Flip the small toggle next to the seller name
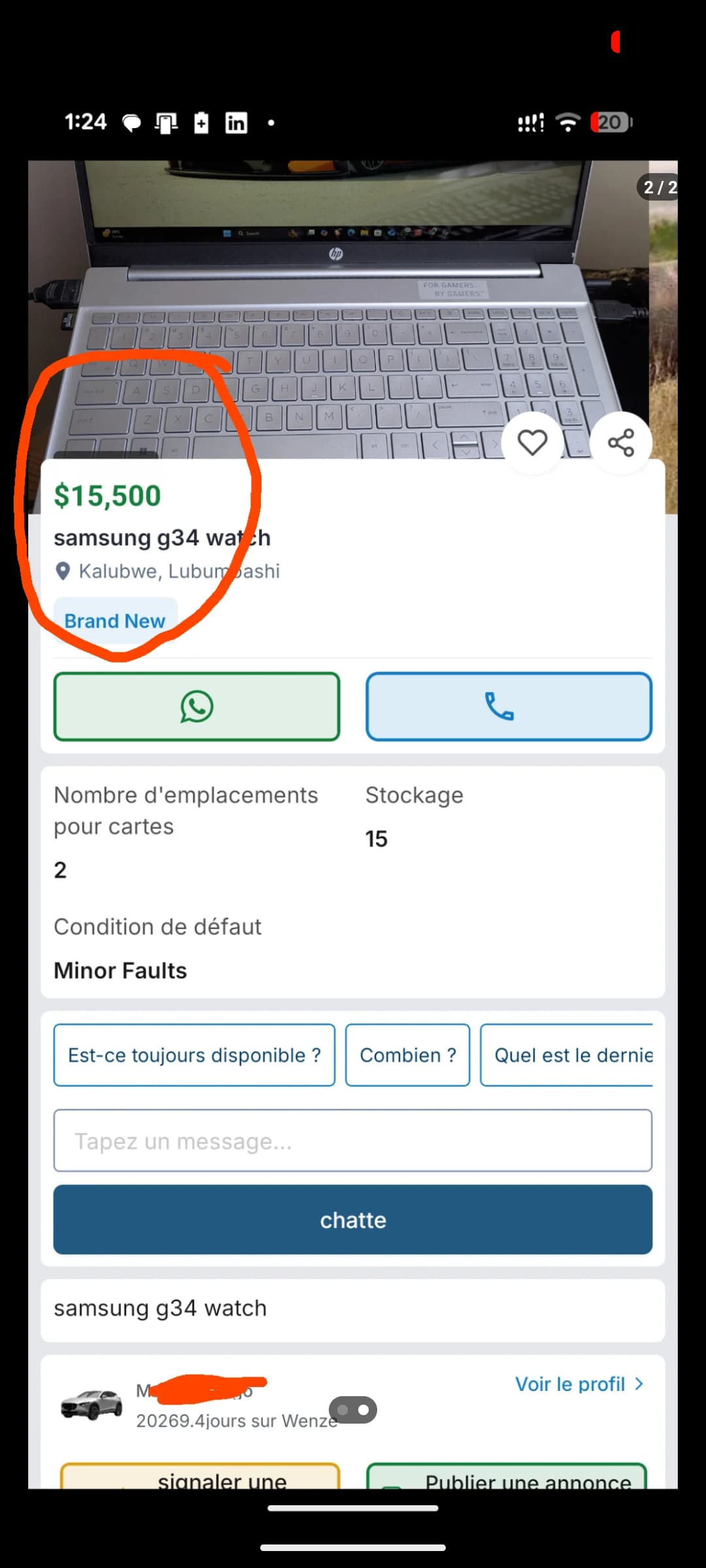The image size is (706, 1568). pyautogui.click(x=353, y=1409)
